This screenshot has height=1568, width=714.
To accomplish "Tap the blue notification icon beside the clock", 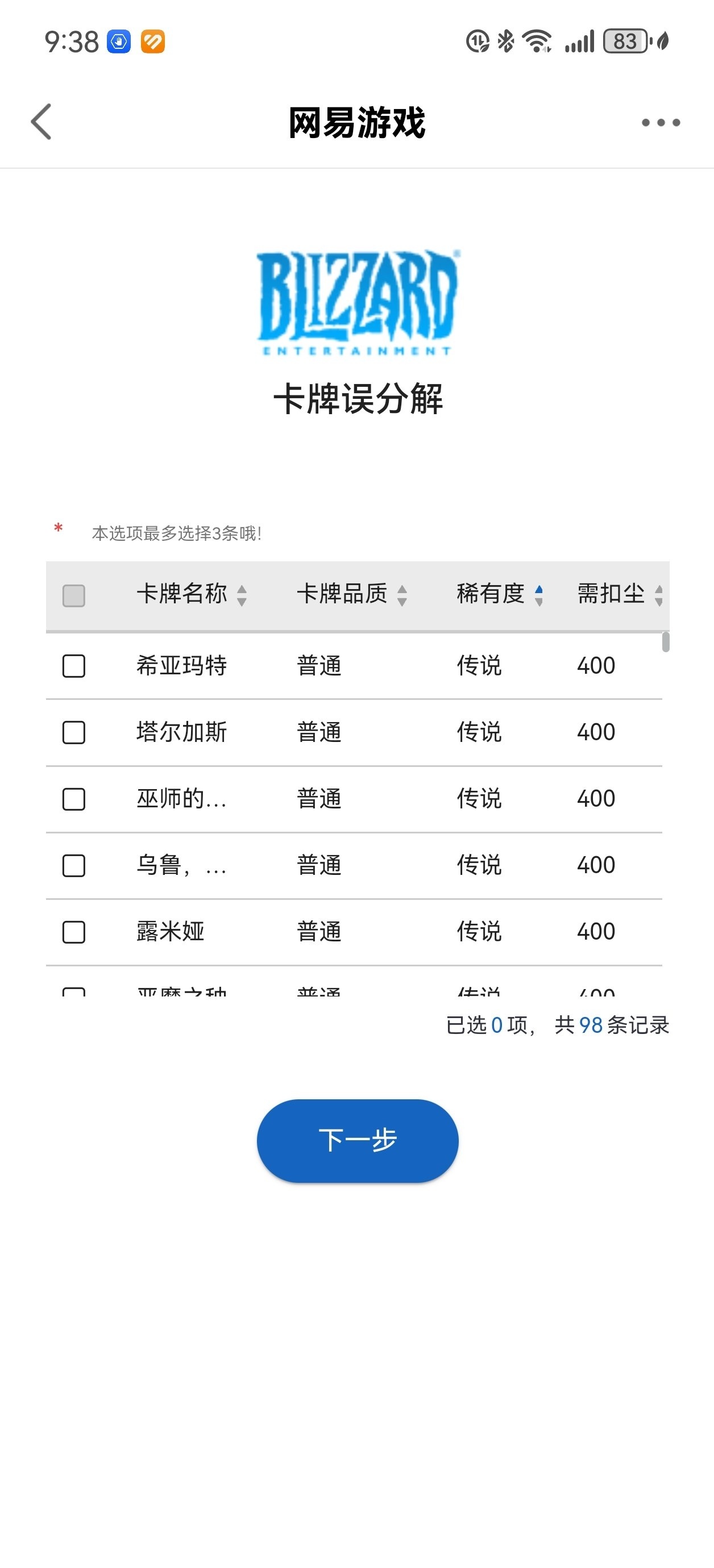I will [119, 41].
